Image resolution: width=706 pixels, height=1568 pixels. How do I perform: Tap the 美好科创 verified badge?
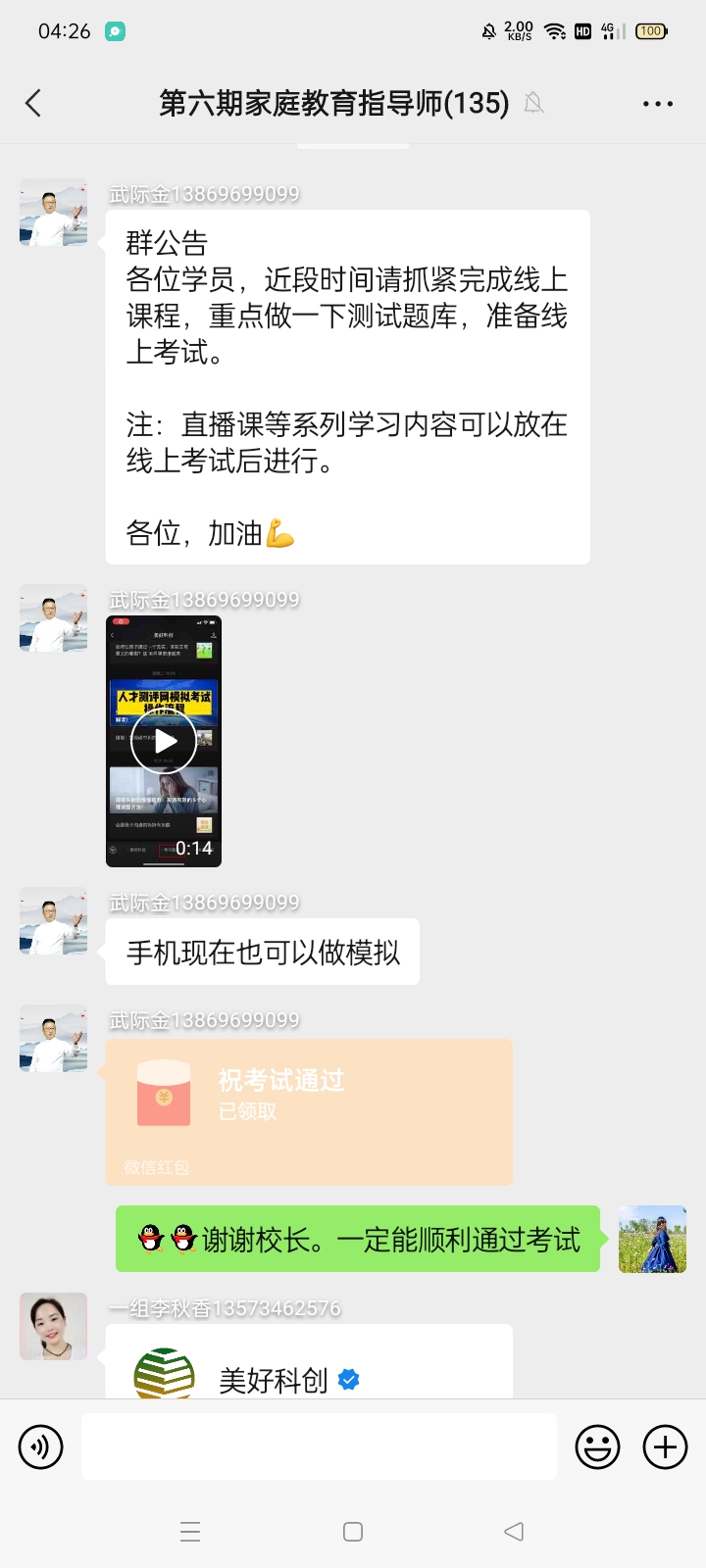[348, 1379]
